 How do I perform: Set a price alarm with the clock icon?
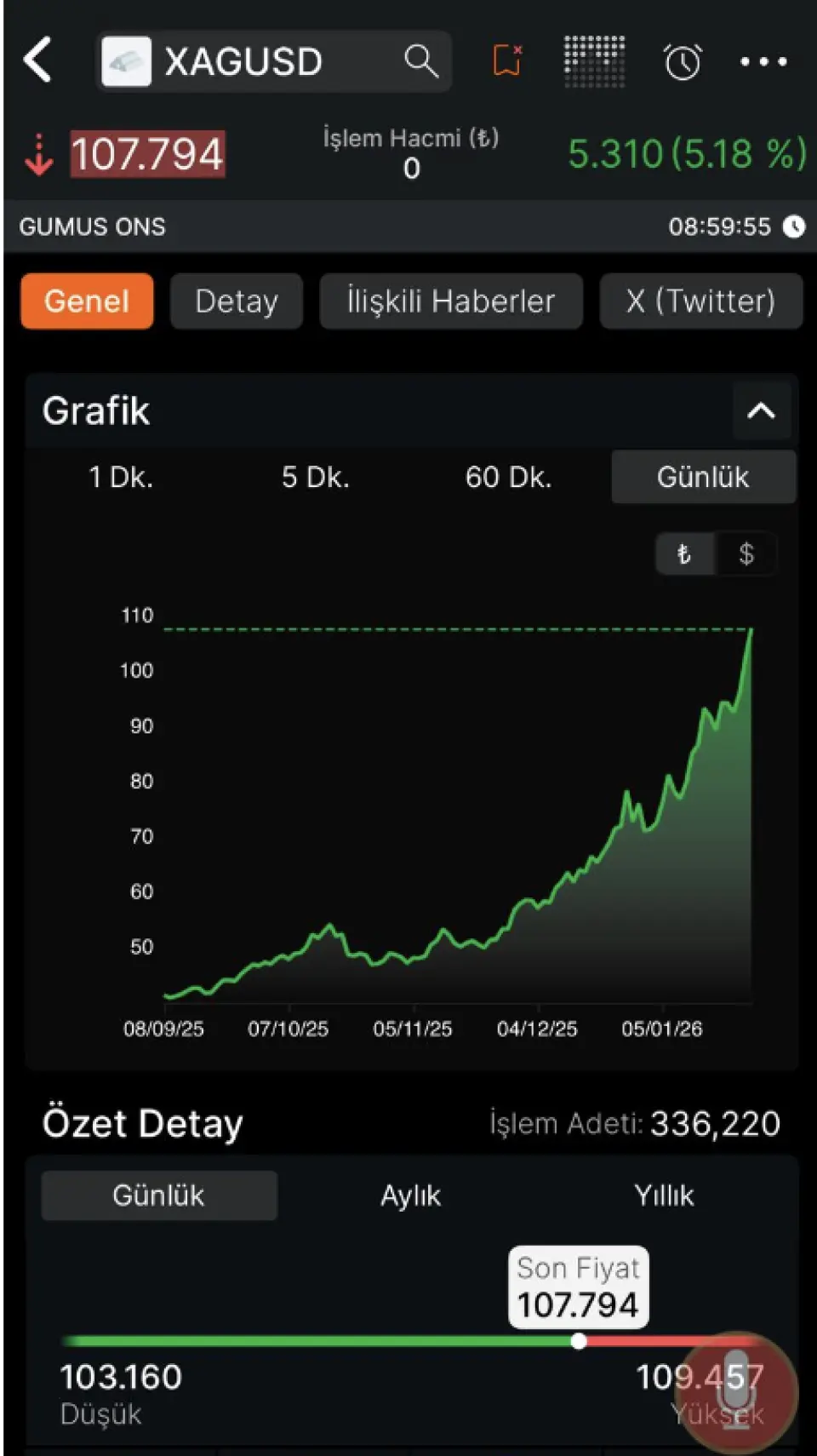683,61
